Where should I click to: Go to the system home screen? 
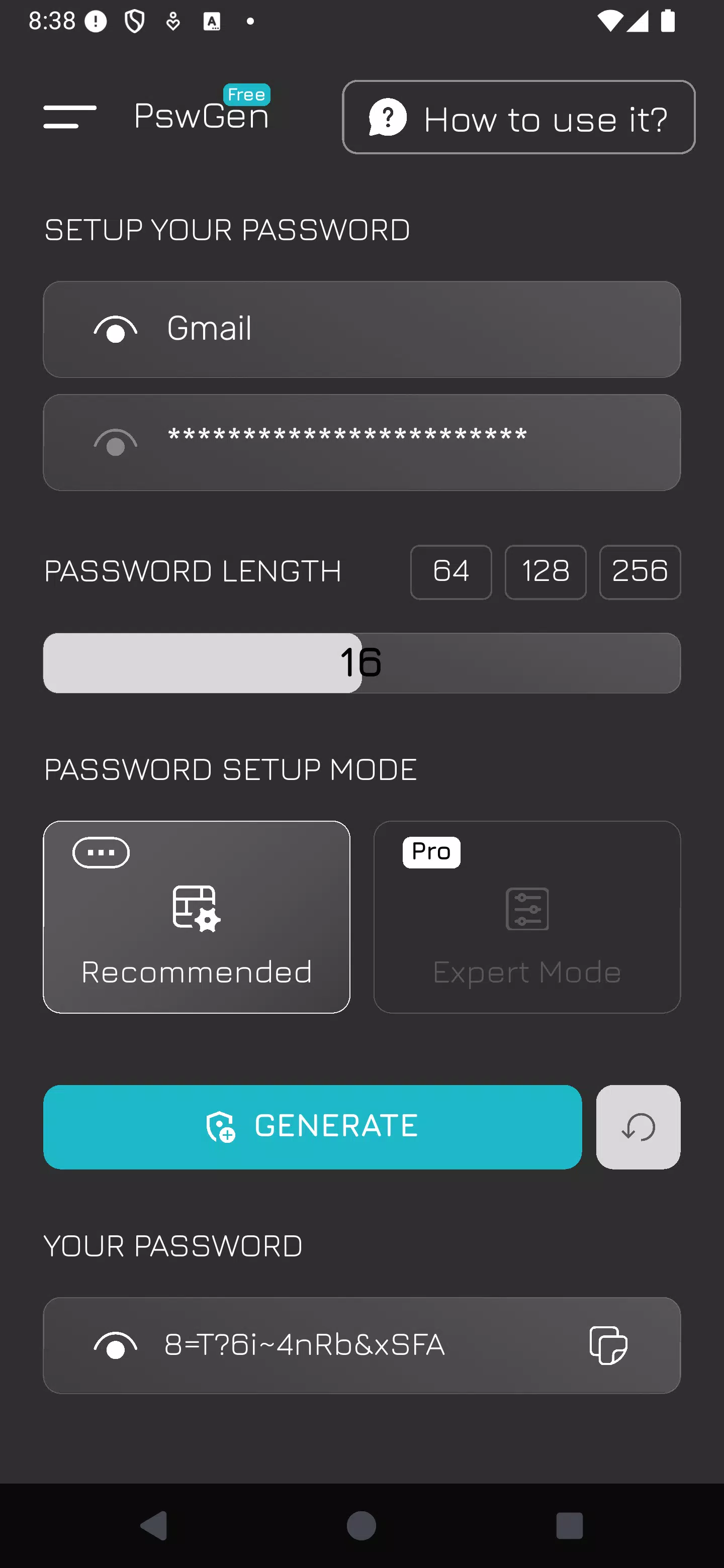(361, 1525)
